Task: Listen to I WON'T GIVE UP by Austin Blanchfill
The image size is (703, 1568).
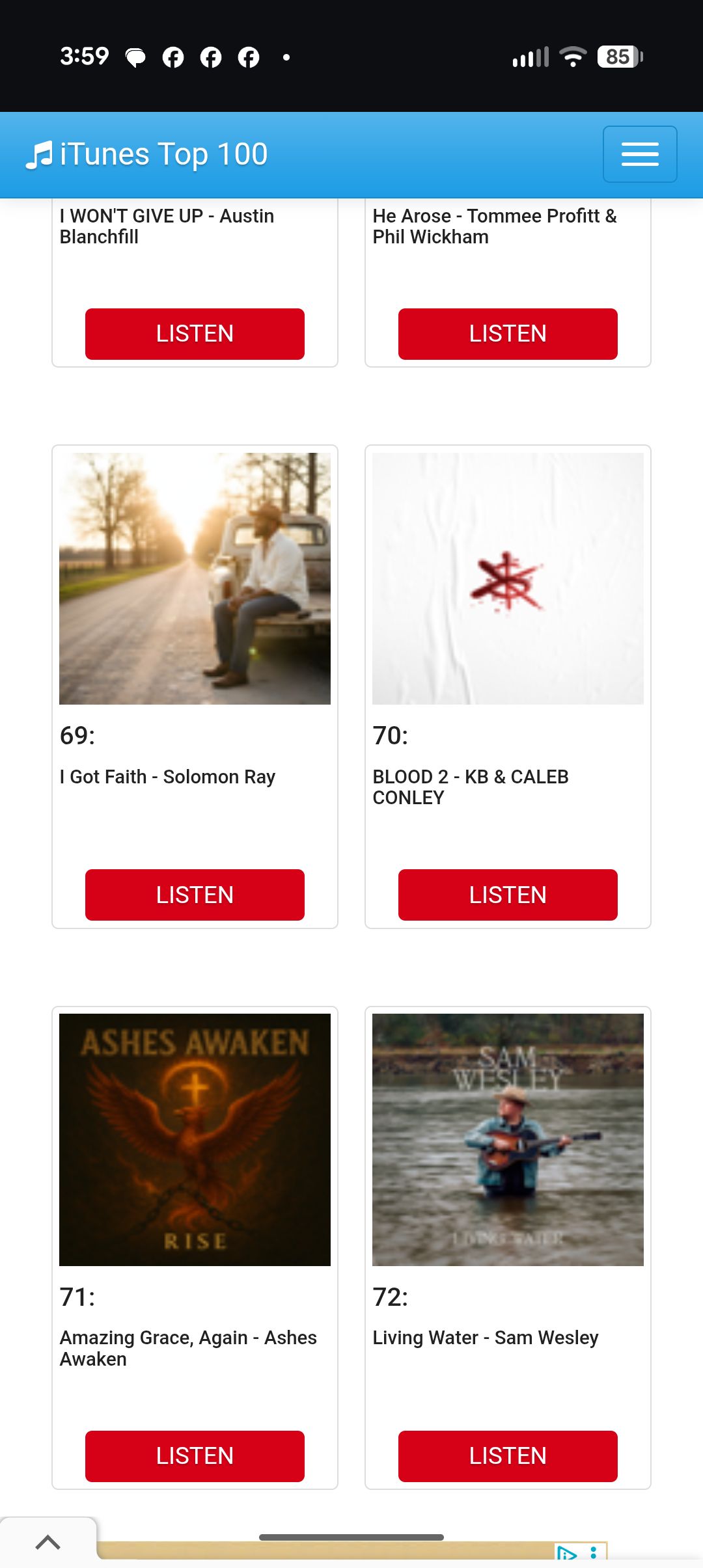Action: (195, 334)
